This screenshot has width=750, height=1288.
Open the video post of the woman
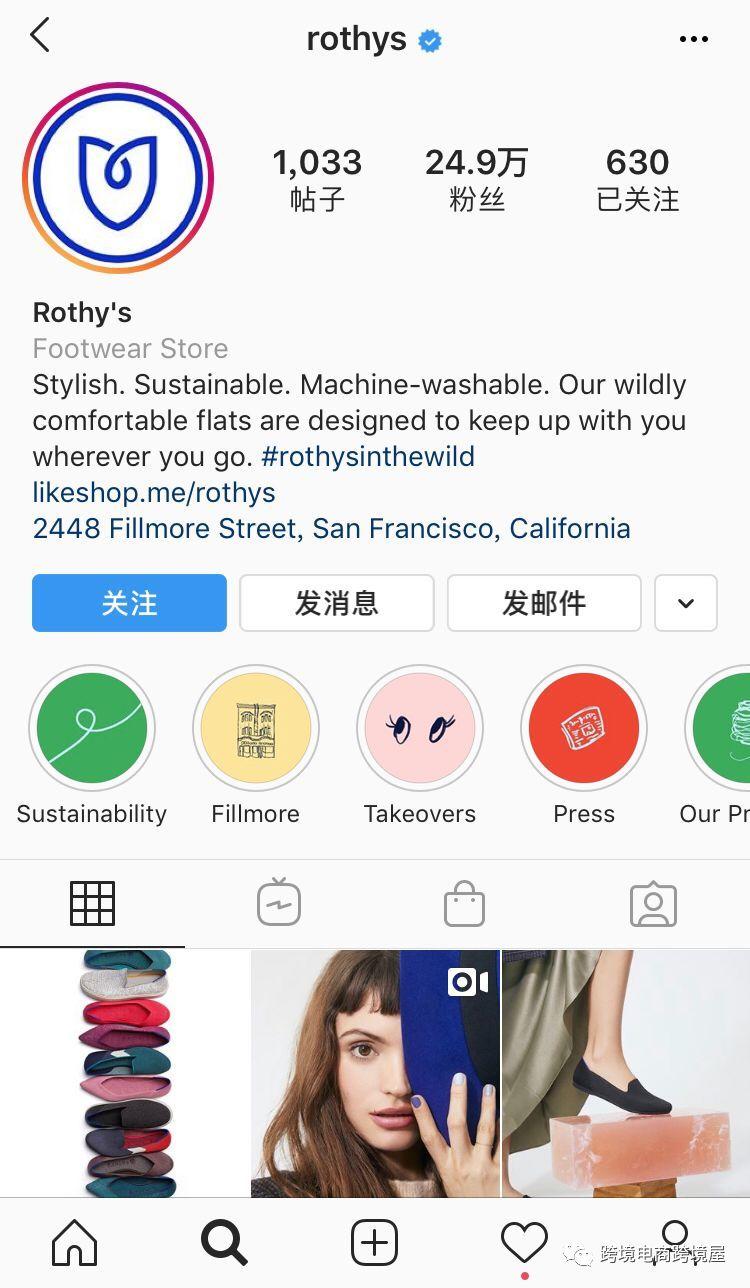(375, 1072)
